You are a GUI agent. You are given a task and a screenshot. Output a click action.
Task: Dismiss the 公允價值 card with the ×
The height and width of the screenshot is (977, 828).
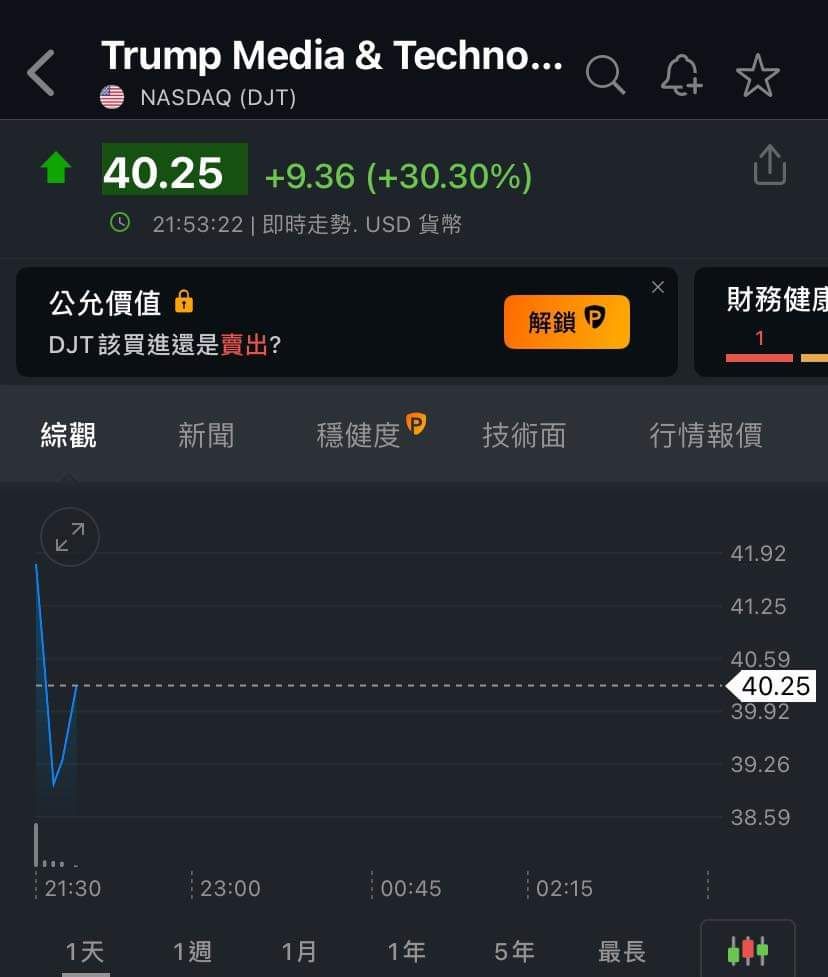pyautogui.click(x=657, y=287)
